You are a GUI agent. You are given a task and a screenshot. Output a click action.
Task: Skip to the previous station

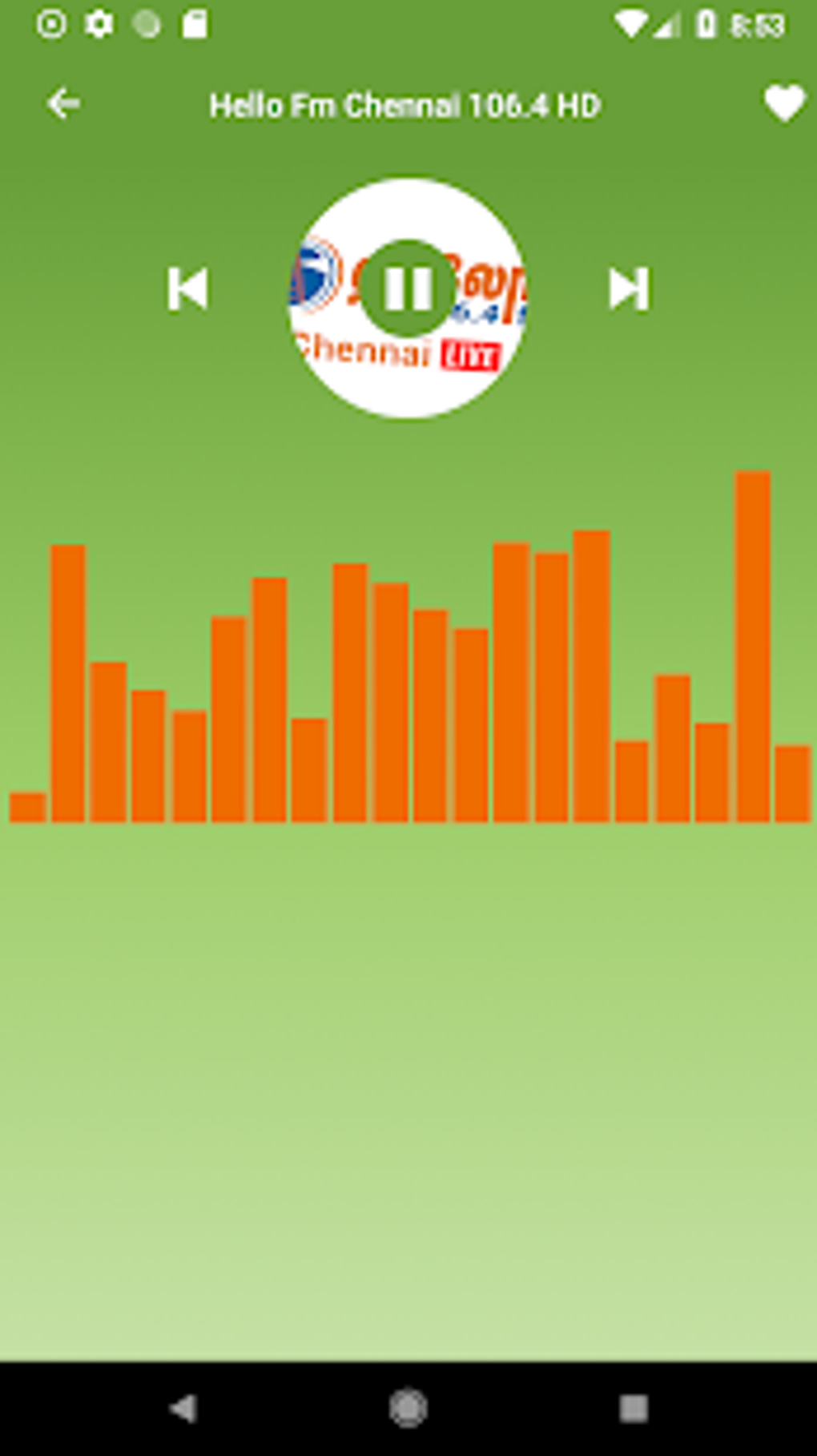188,288
